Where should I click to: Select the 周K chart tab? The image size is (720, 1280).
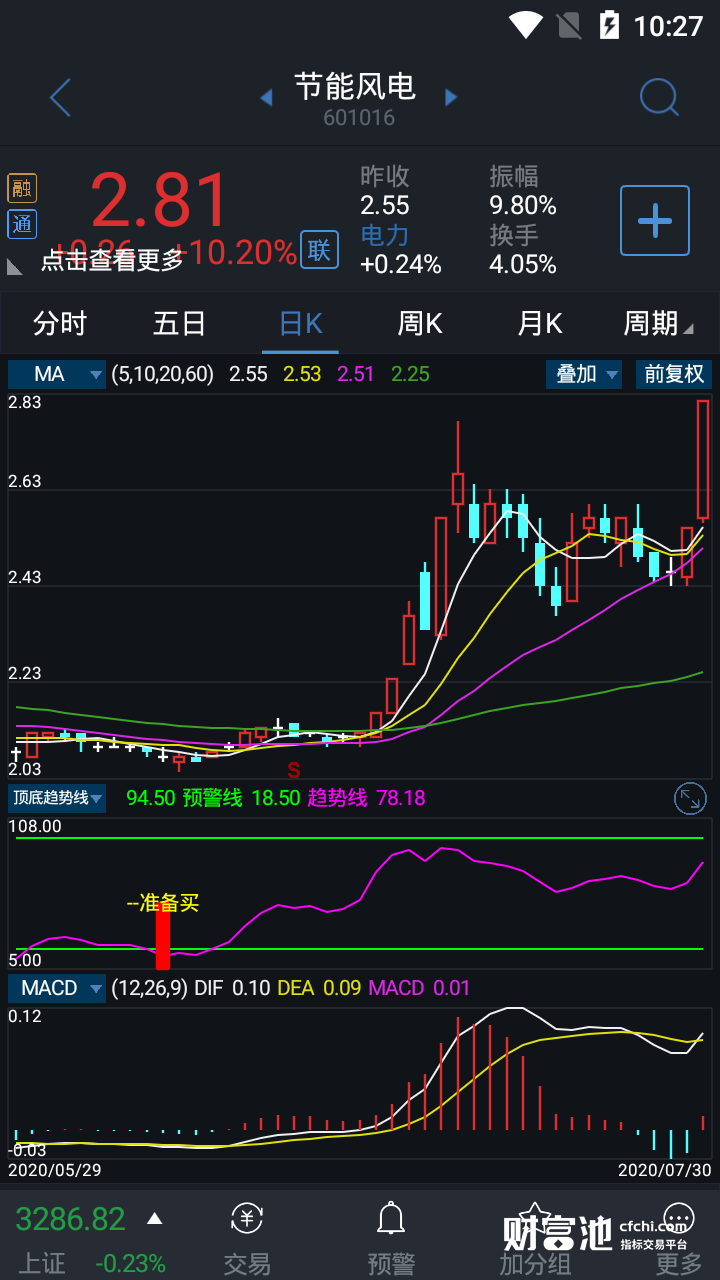[x=420, y=324]
